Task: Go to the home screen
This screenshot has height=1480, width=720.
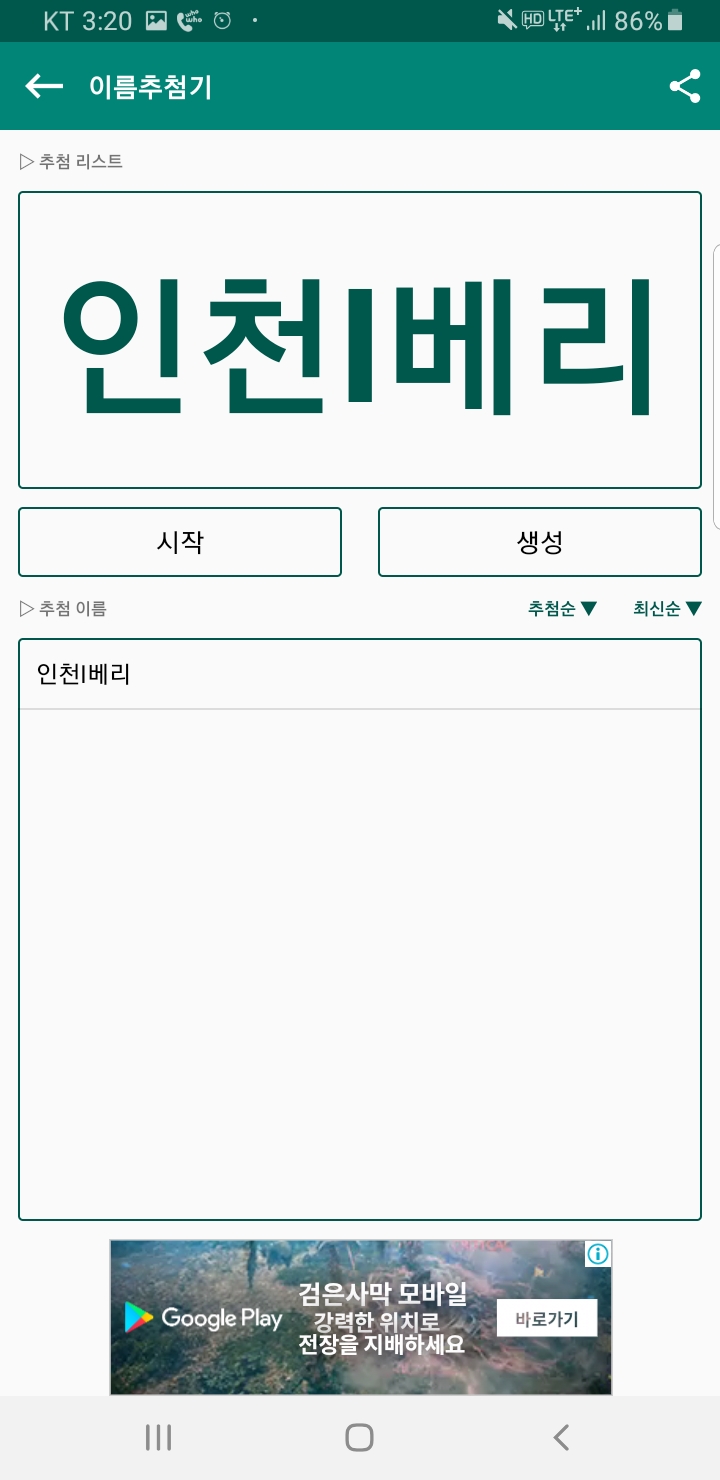Action: coord(359,1438)
